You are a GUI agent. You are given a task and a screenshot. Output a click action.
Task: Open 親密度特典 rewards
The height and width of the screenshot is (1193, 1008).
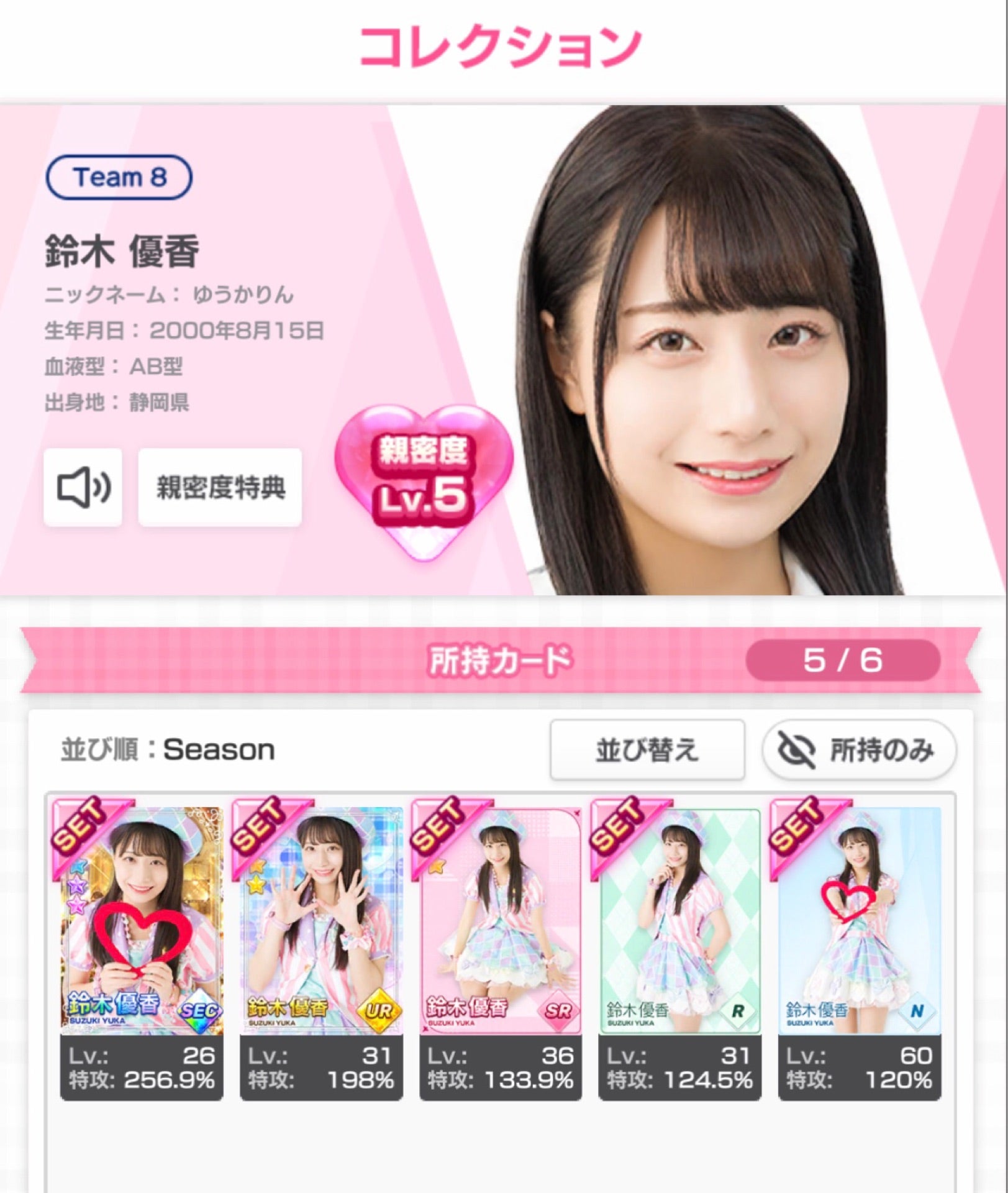(x=220, y=488)
